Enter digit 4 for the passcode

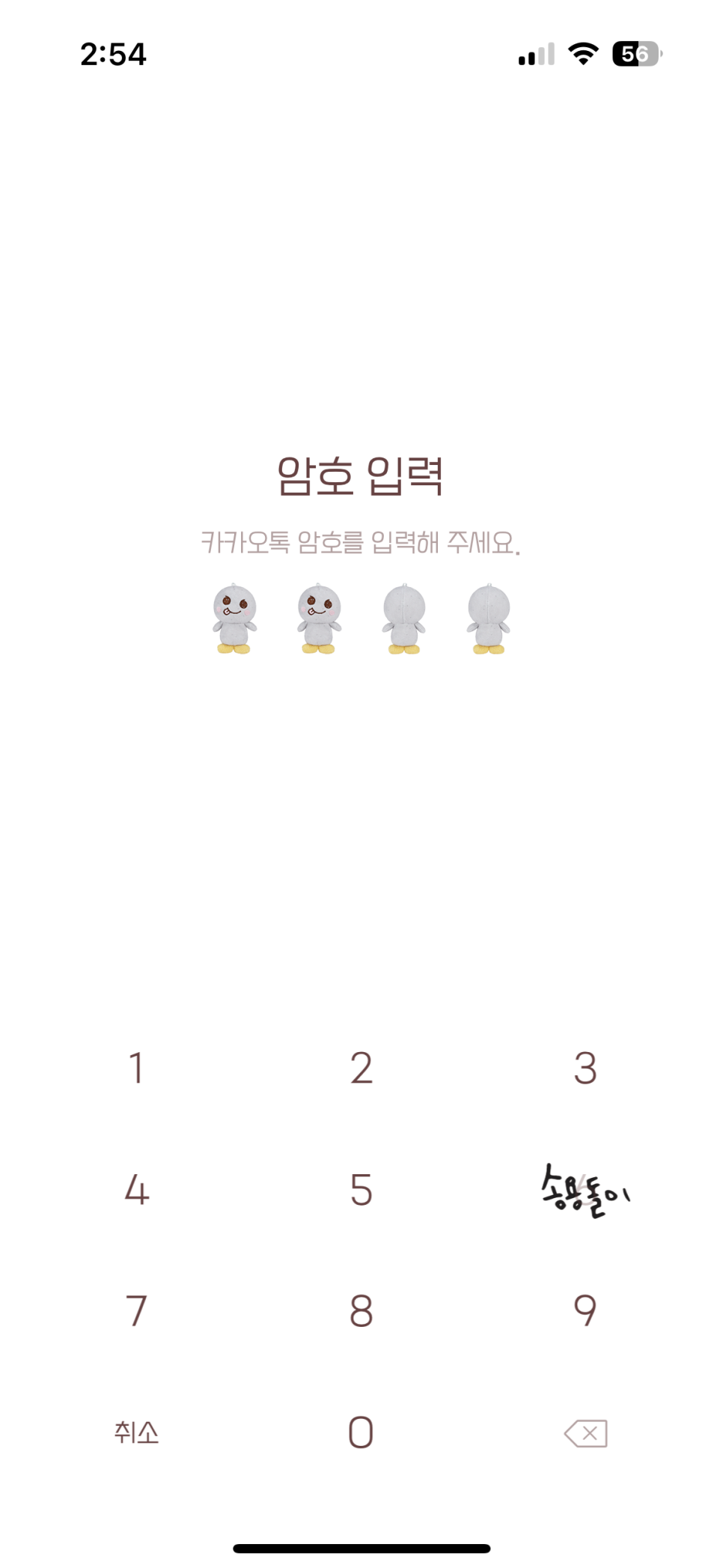coord(136,1189)
